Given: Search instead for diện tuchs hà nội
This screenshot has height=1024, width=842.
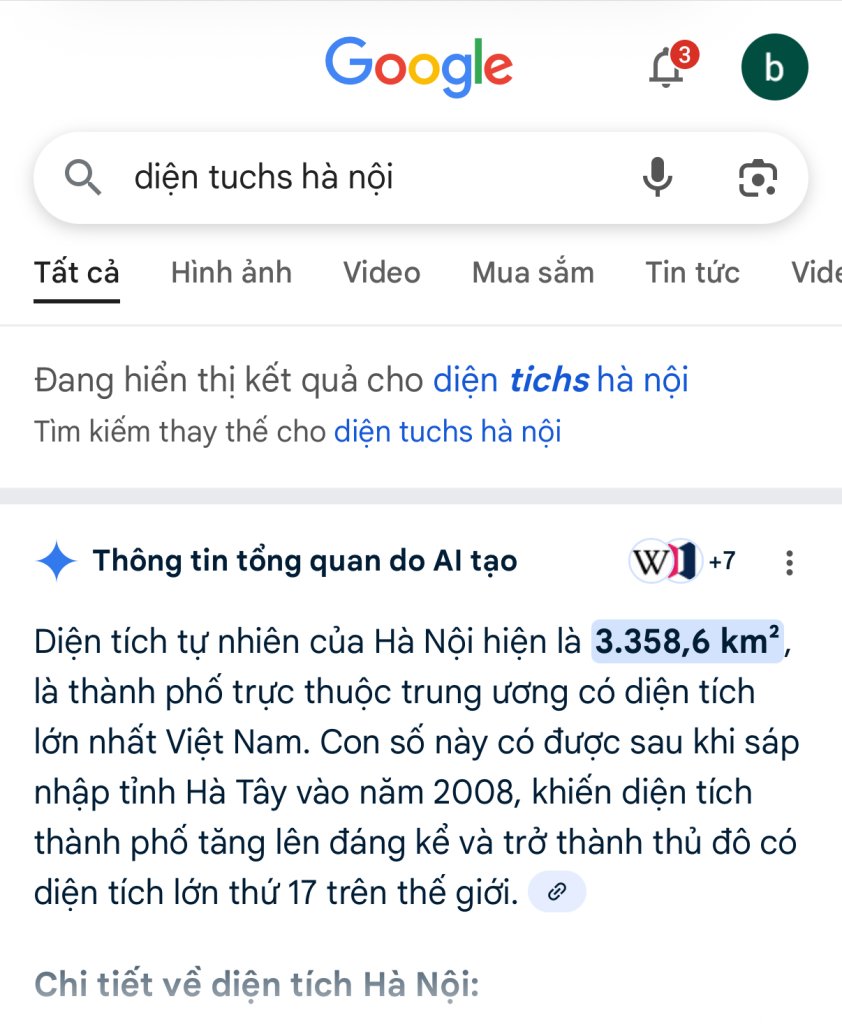Looking at the screenshot, I should 446,432.
